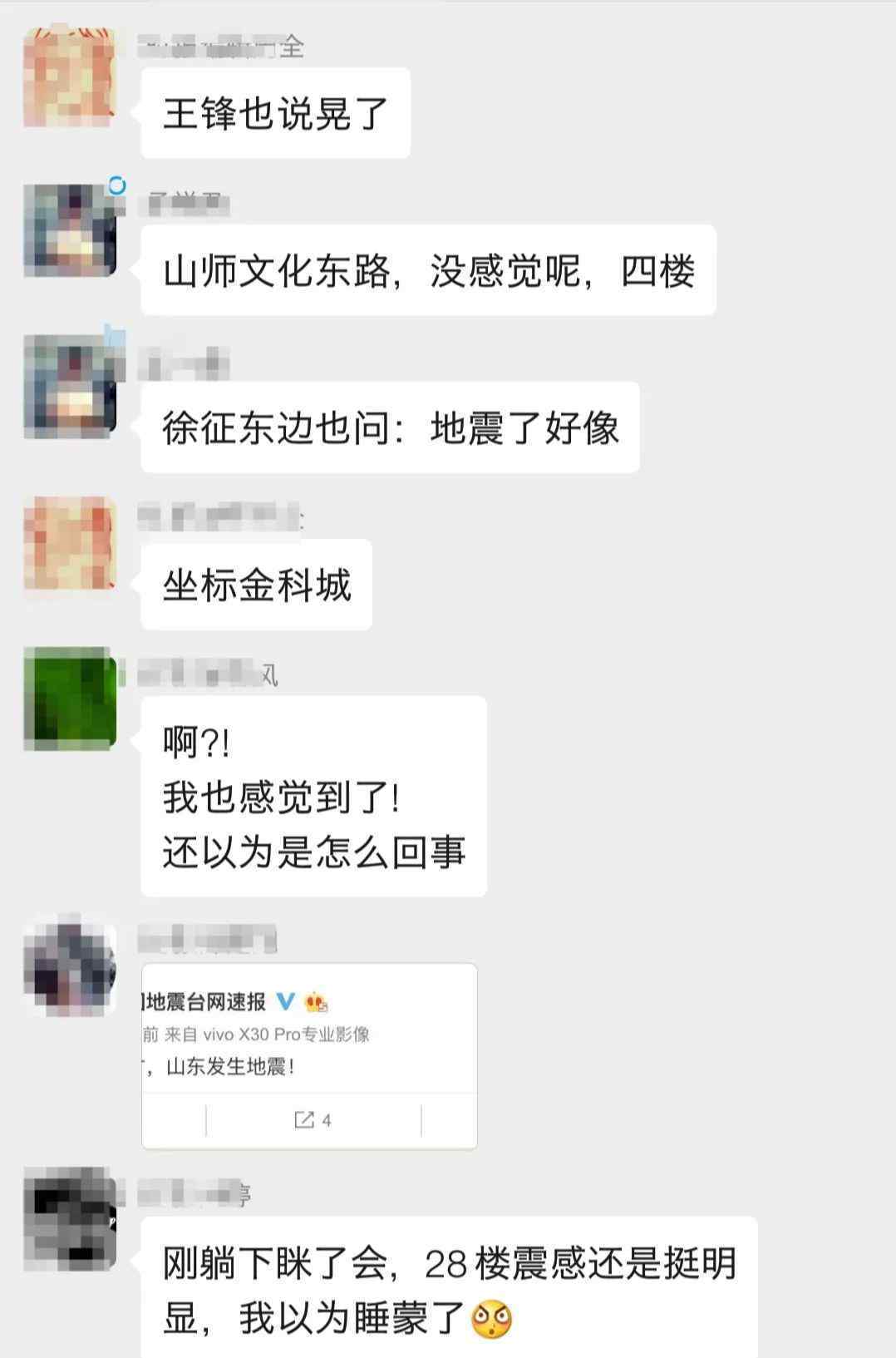
Task: Tap avatar beside '王锋也说晃了' message
Action: 69,77
